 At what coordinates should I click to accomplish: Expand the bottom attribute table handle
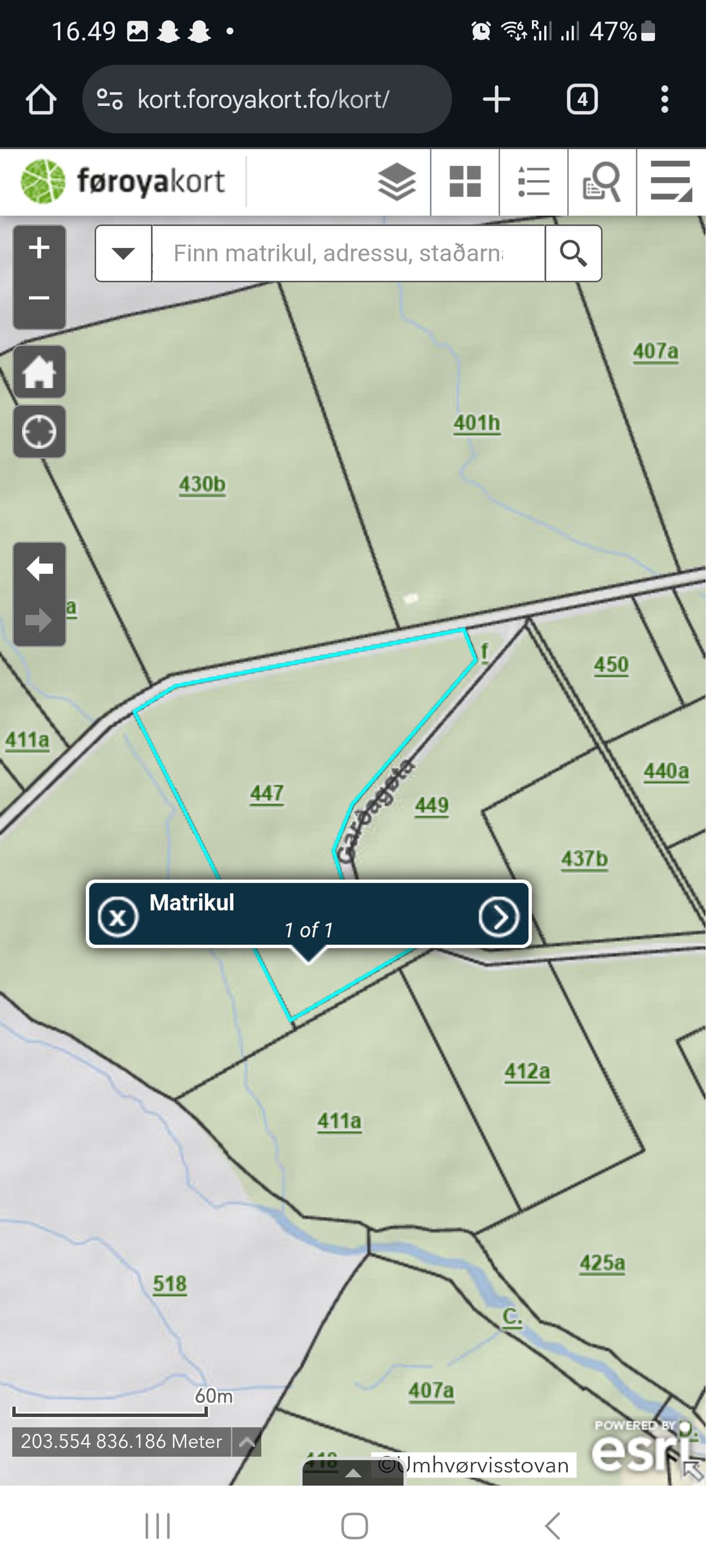click(x=352, y=1473)
